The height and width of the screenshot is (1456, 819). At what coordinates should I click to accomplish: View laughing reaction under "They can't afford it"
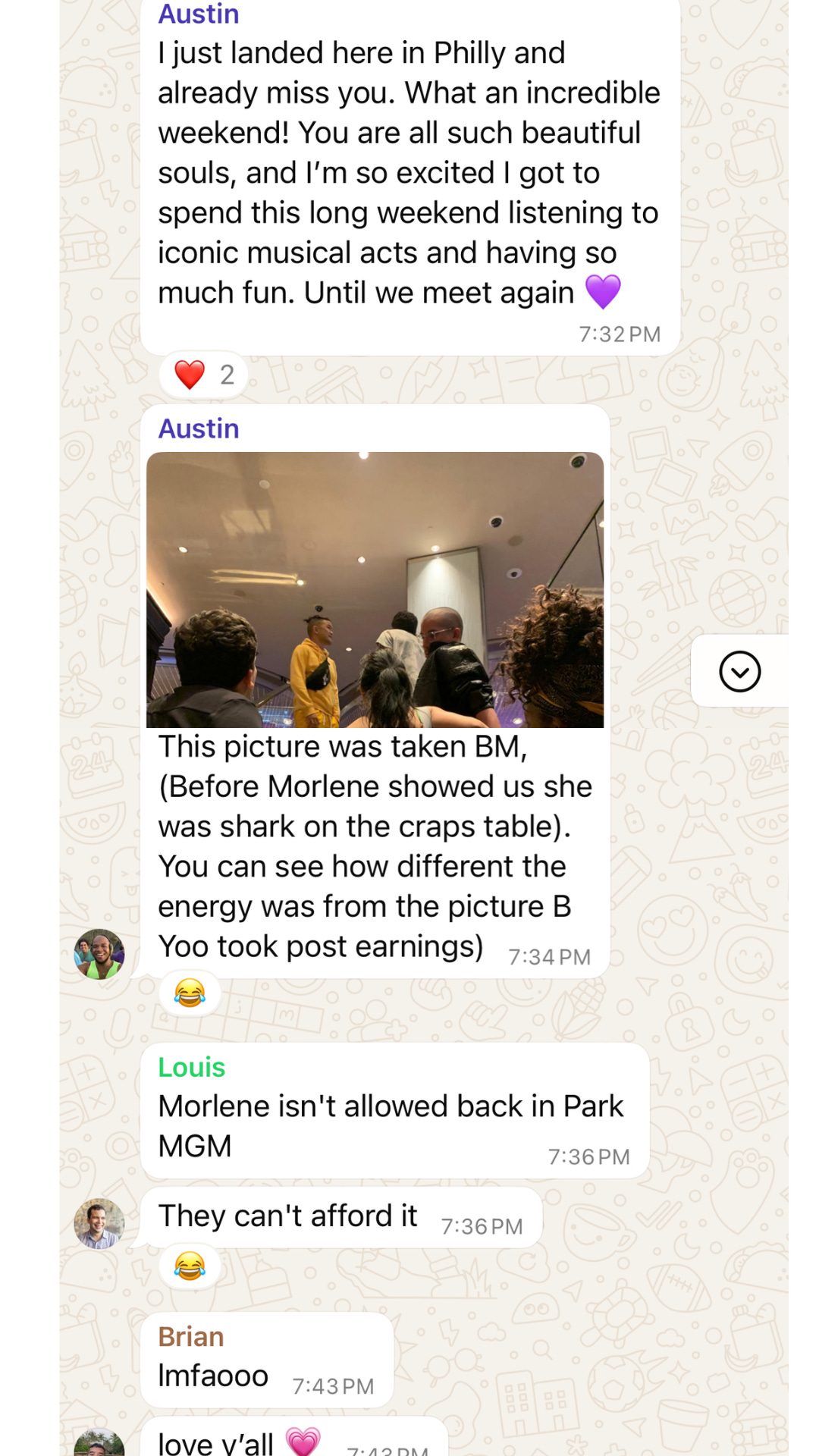pos(190,1266)
